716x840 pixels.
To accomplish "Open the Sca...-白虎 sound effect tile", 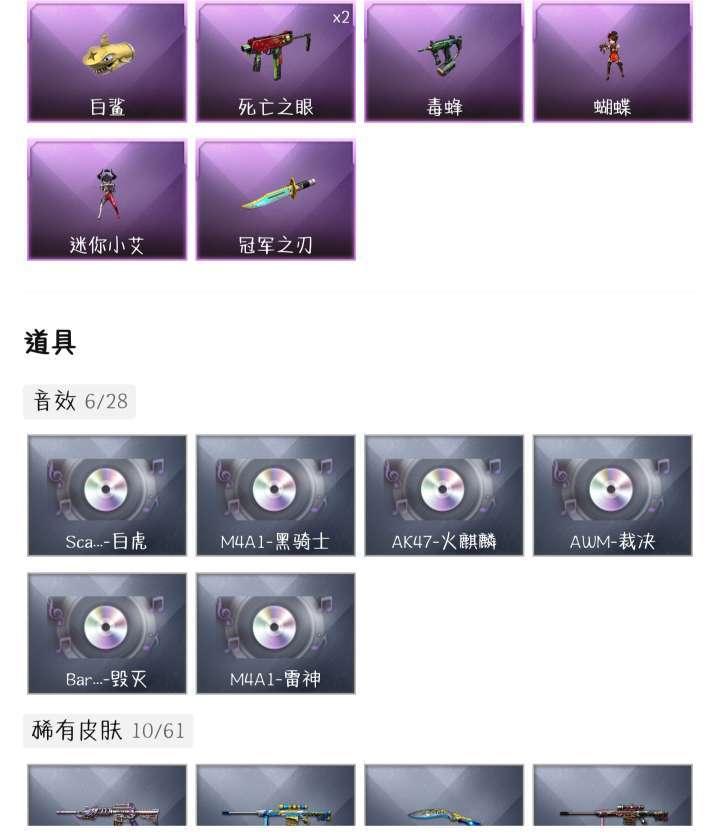I will pos(107,495).
